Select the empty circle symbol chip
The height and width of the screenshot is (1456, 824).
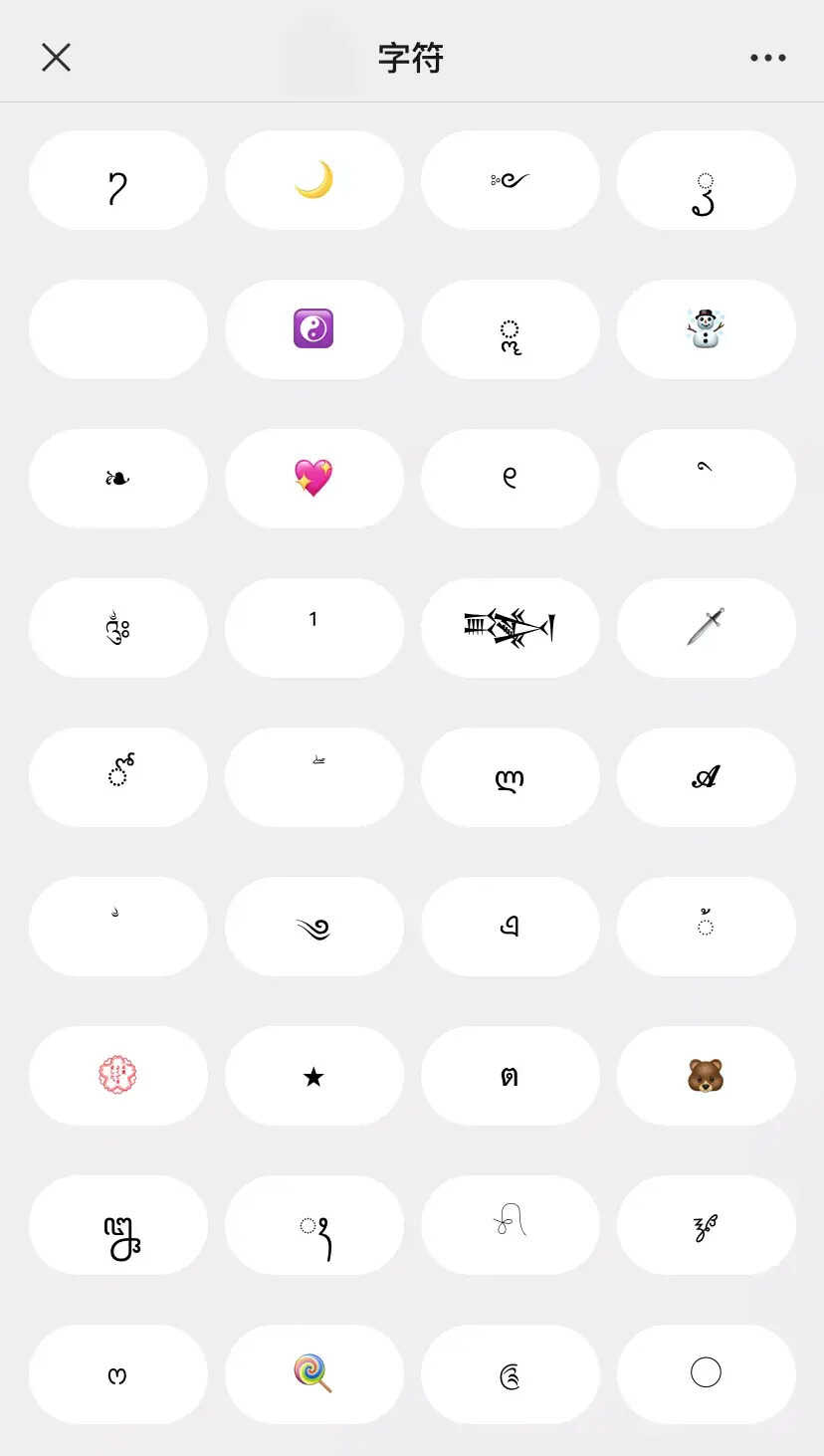click(706, 1374)
